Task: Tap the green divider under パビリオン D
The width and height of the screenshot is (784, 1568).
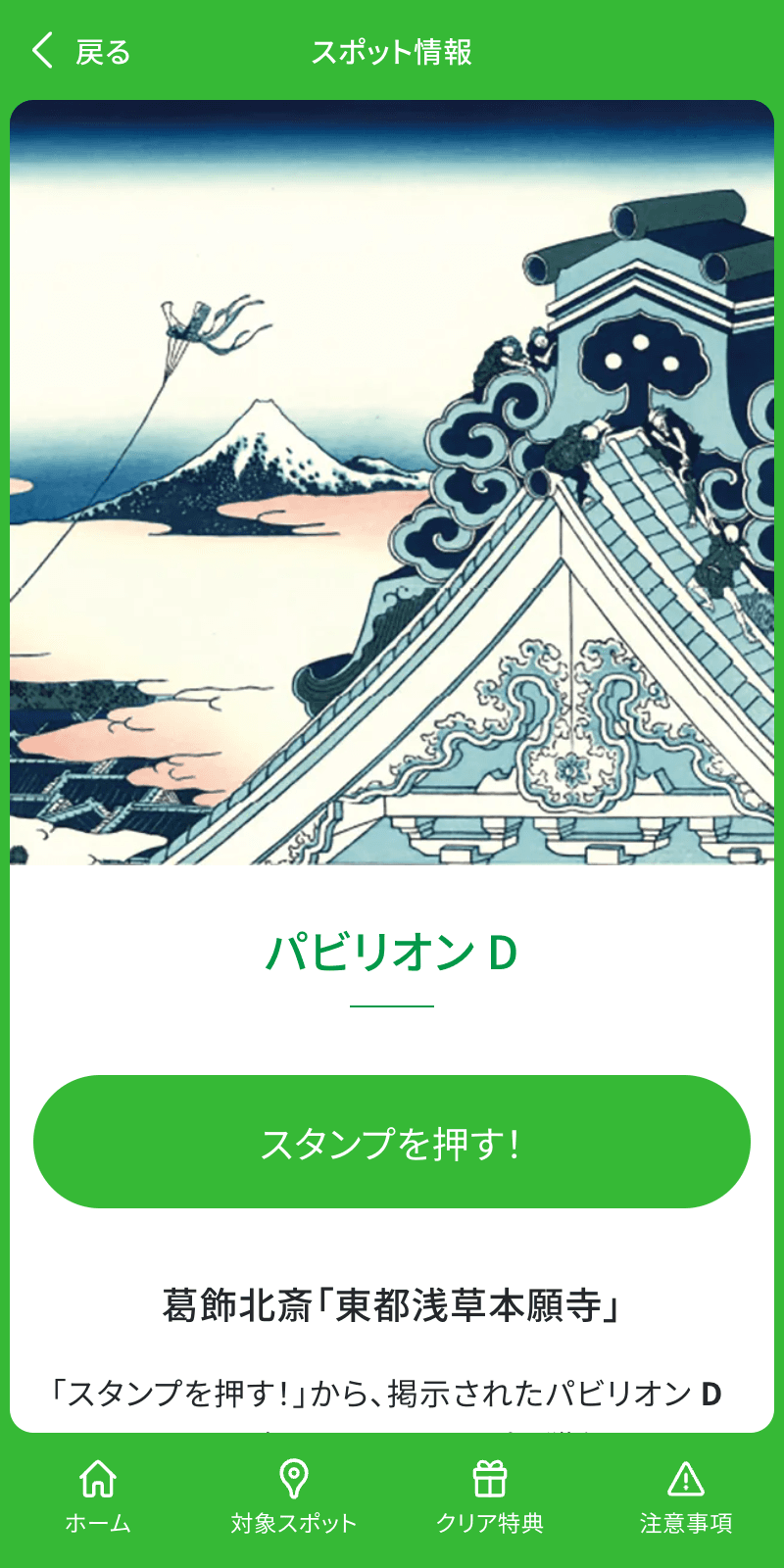Action: (x=392, y=1005)
